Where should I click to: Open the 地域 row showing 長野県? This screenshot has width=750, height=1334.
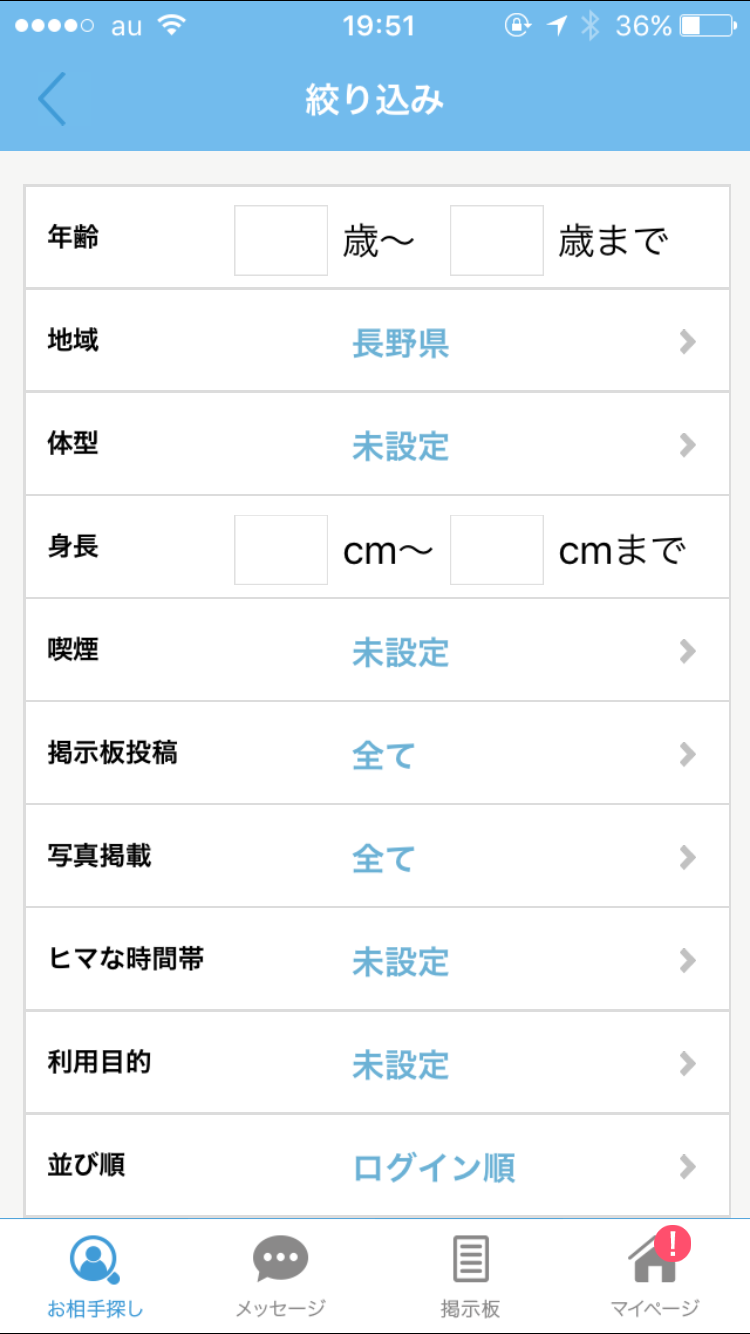pos(377,341)
